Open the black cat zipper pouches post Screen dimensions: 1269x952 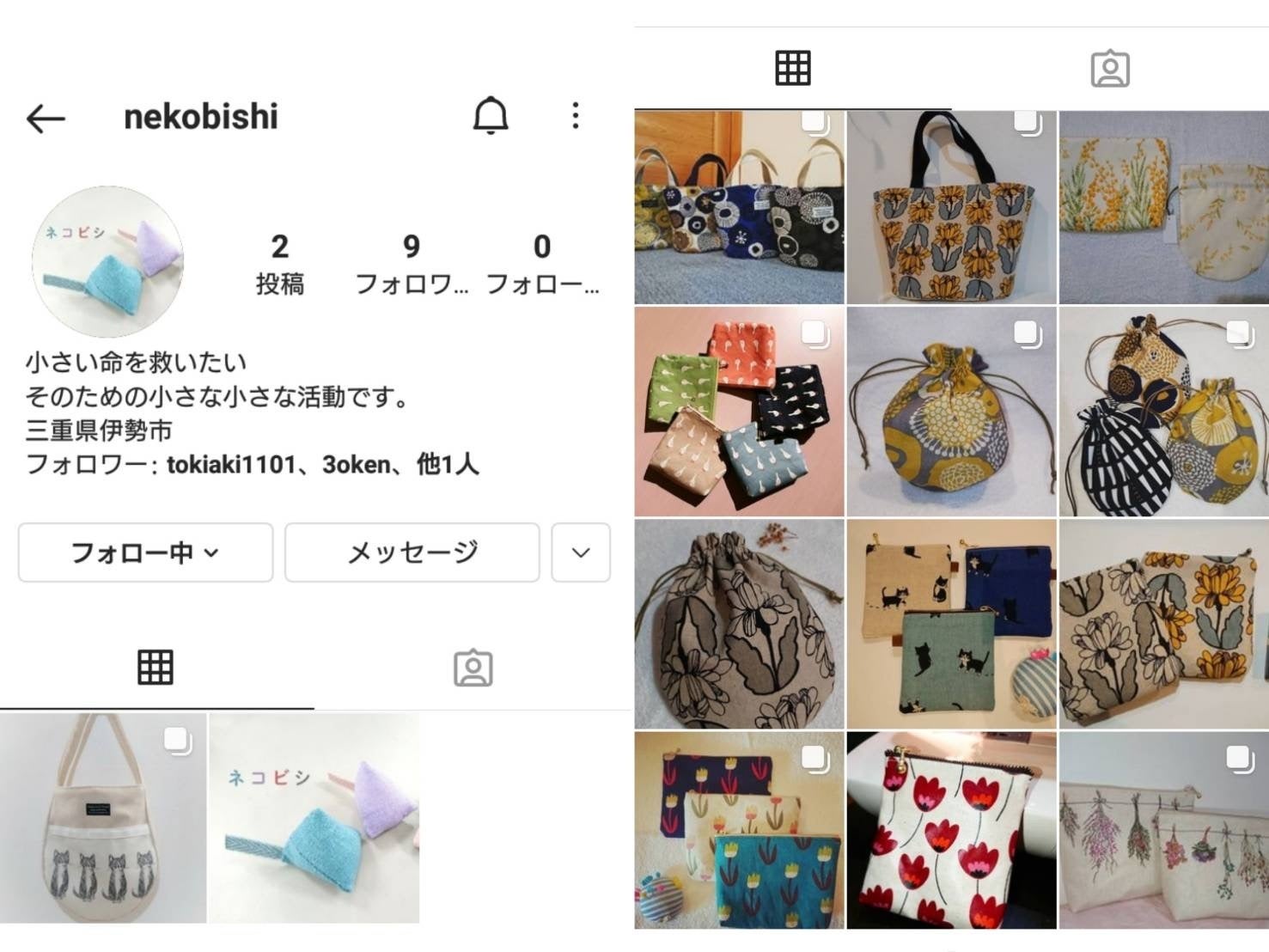click(951, 624)
